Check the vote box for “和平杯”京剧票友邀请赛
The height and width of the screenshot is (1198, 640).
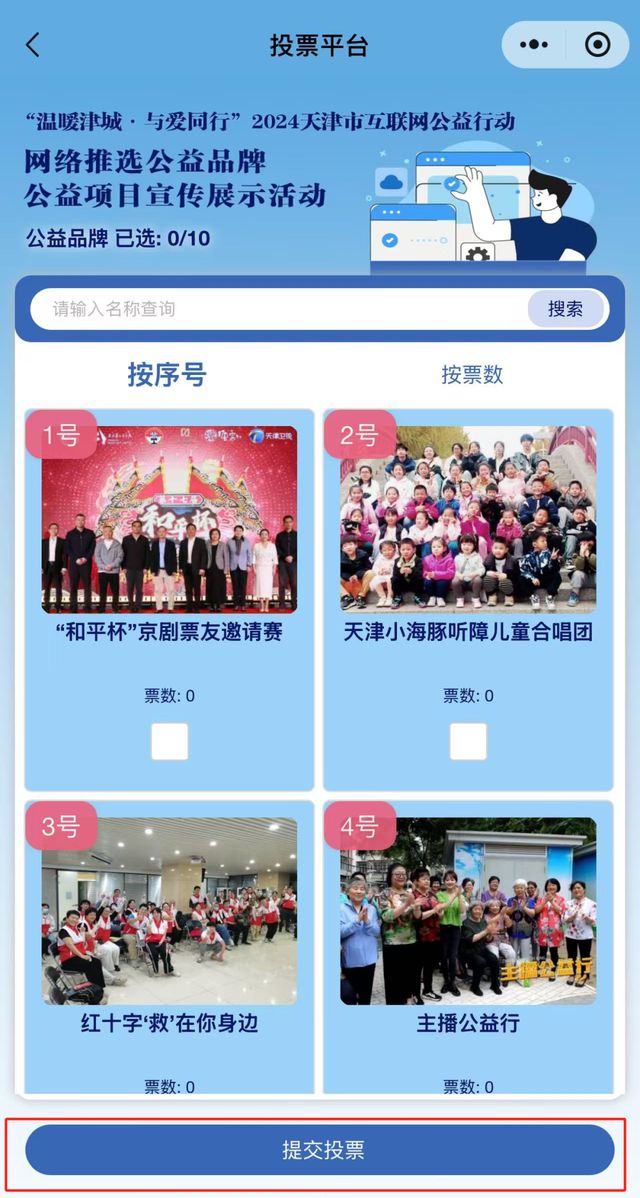coord(169,741)
